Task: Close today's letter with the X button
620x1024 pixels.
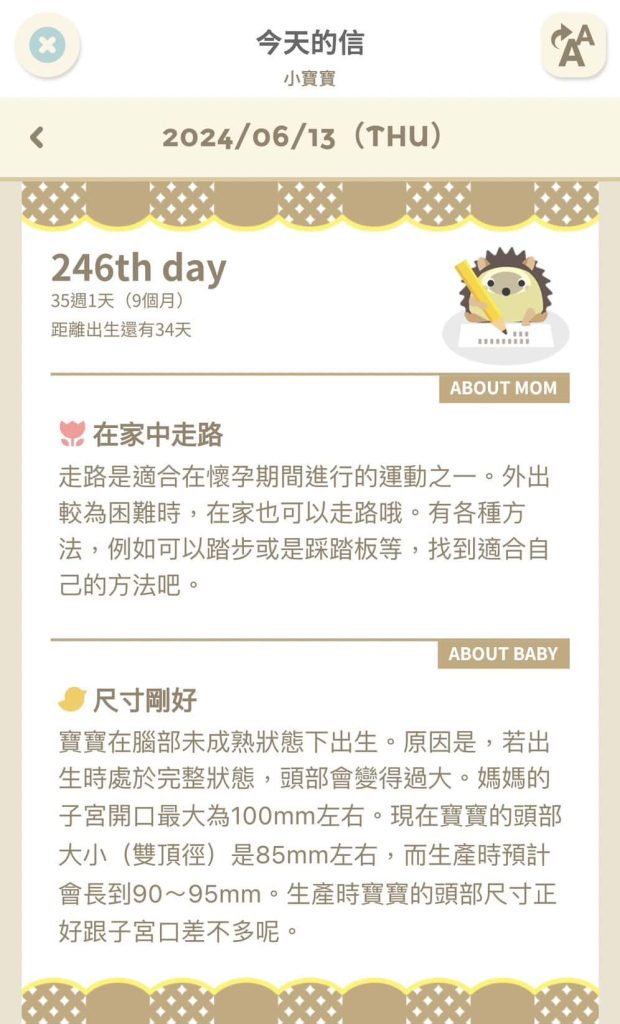Action: (48, 45)
